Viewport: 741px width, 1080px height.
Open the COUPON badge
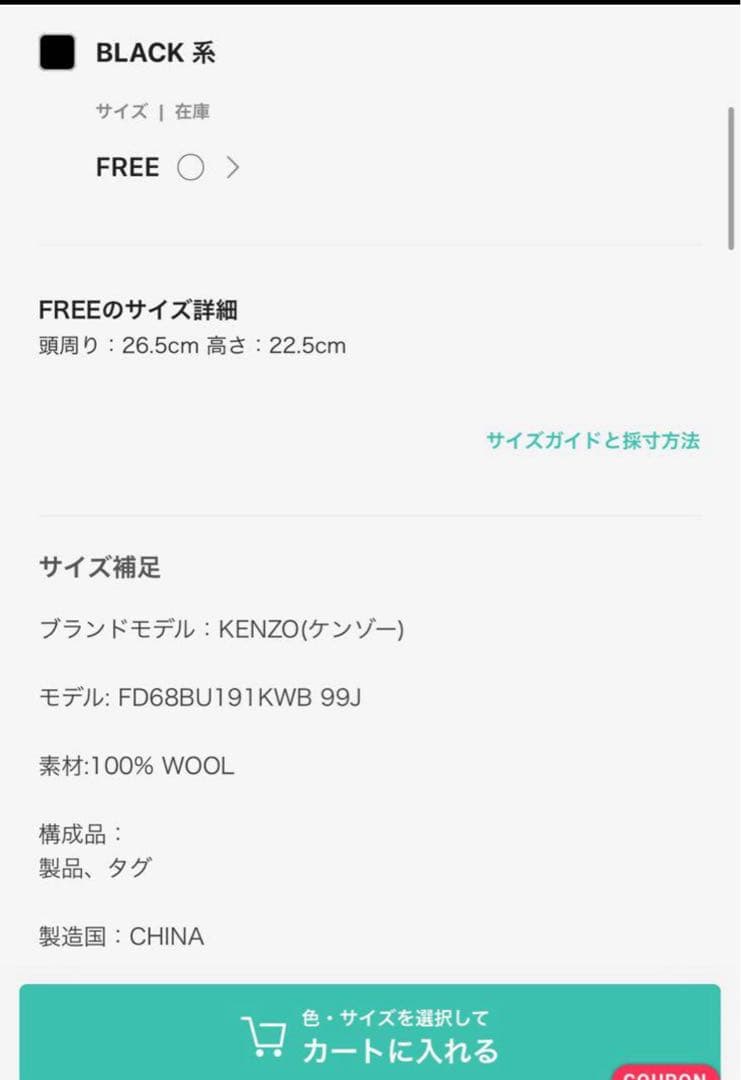coord(665,1072)
